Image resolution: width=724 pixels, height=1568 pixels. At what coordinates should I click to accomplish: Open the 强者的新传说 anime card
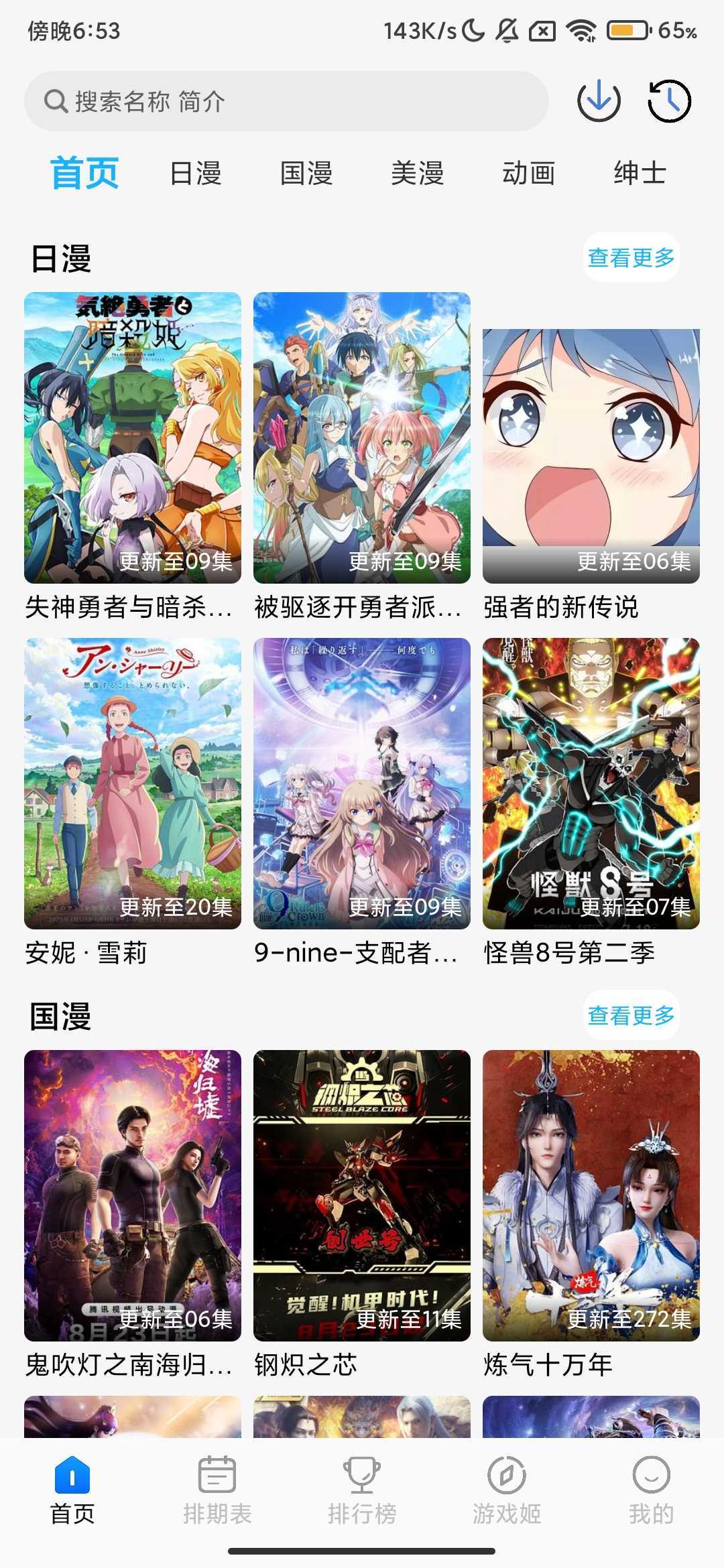[x=591, y=456]
